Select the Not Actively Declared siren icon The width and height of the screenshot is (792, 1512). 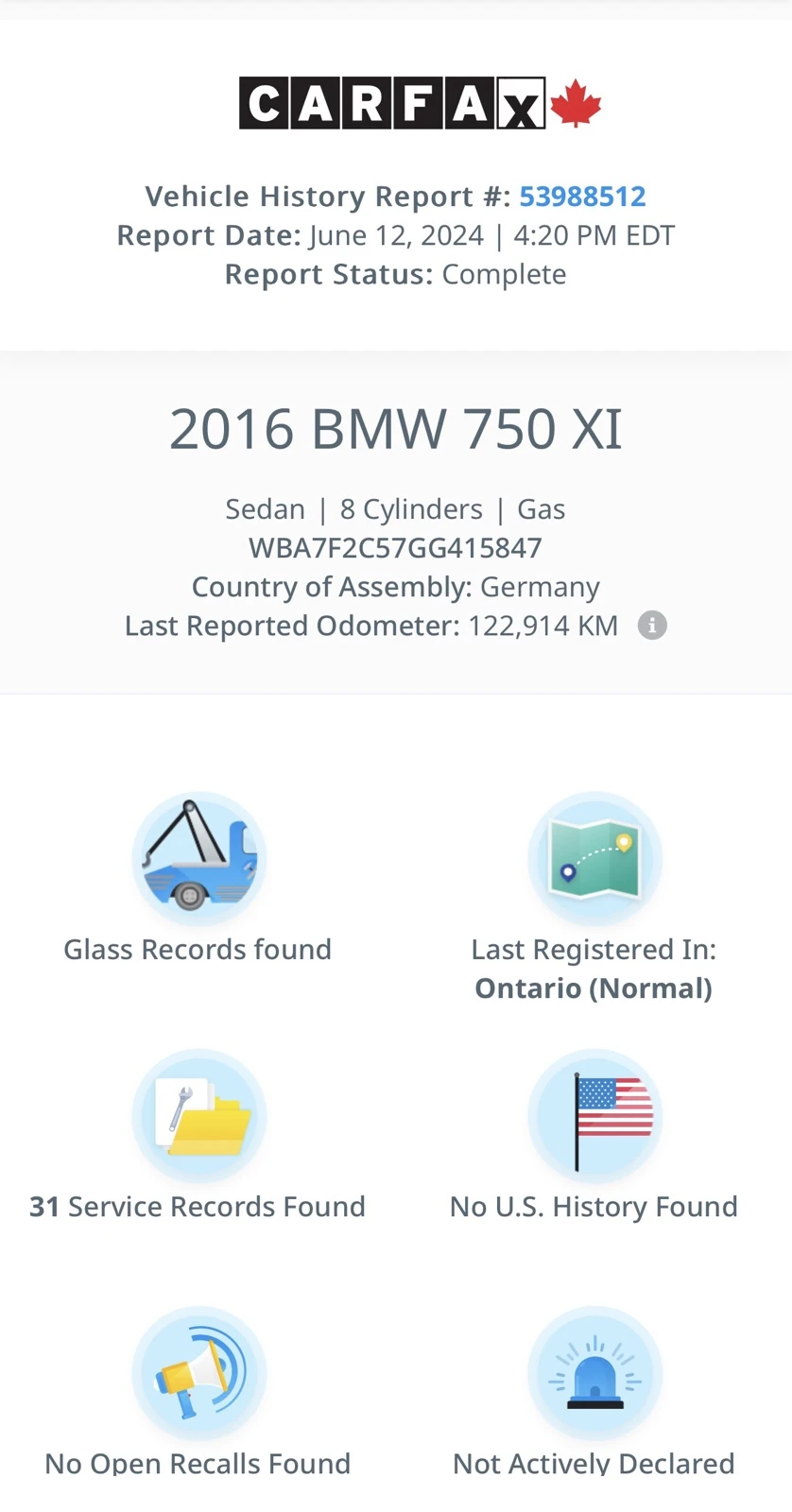point(594,1372)
